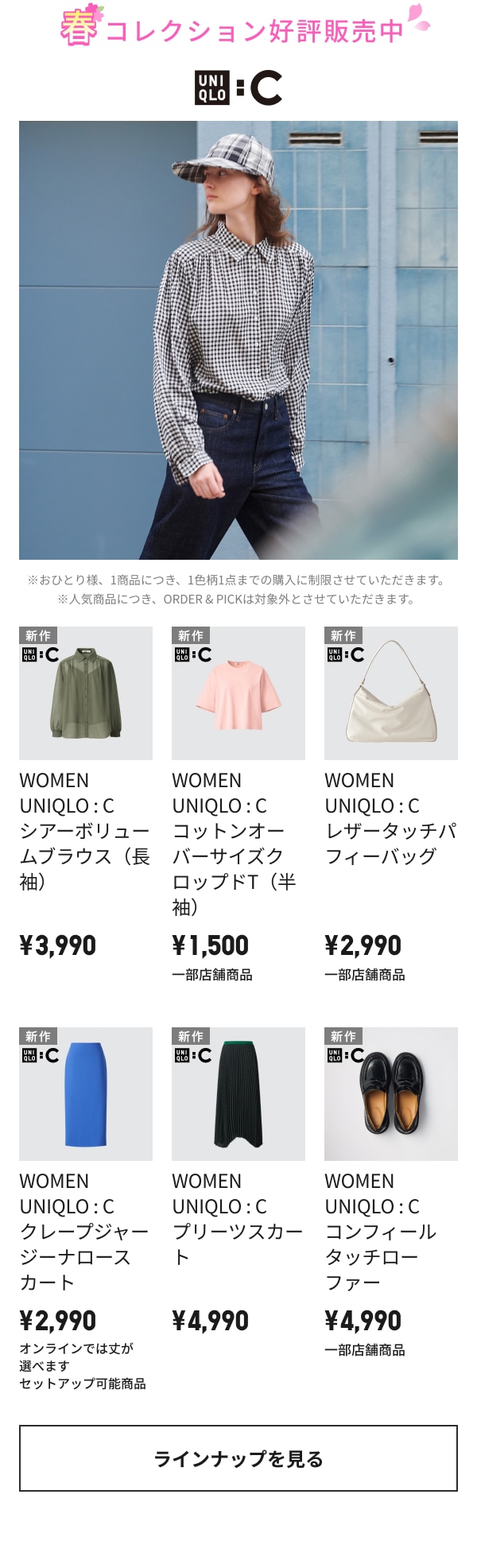Open the gingham shirt model banner

click(238, 340)
